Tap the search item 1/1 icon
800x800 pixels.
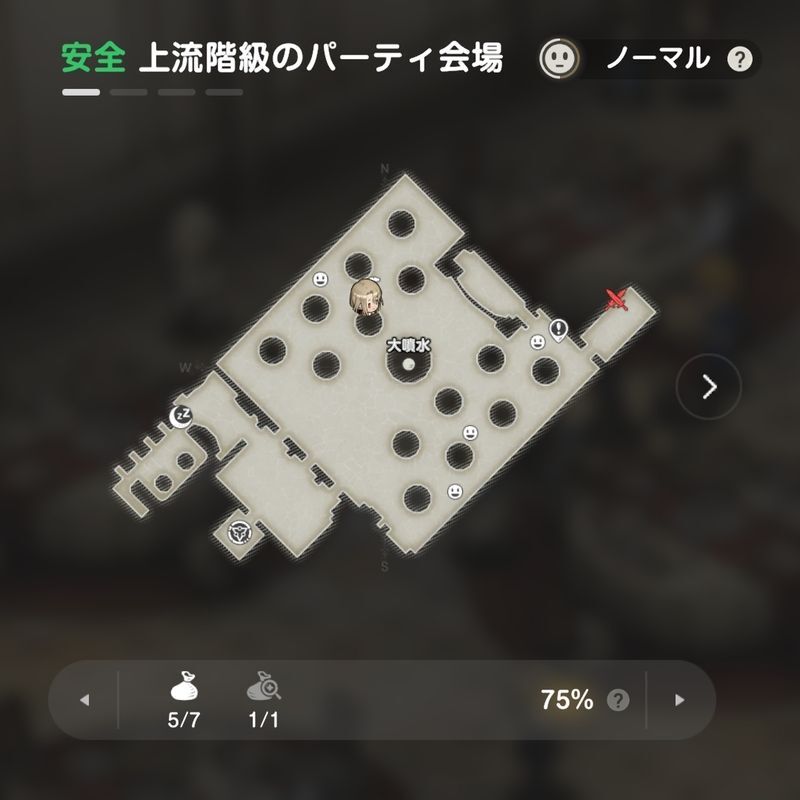point(263,687)
